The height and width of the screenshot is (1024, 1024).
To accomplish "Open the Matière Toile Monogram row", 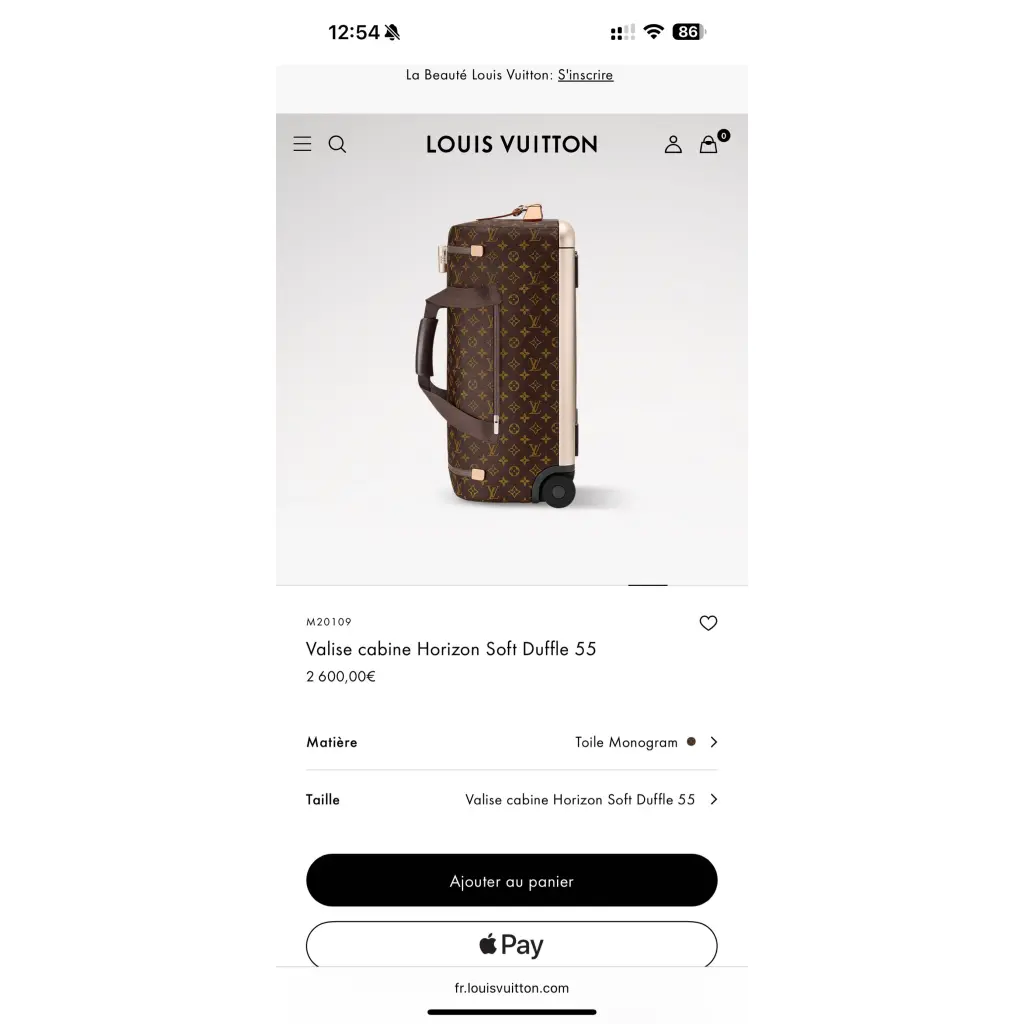I will (511, 742).
